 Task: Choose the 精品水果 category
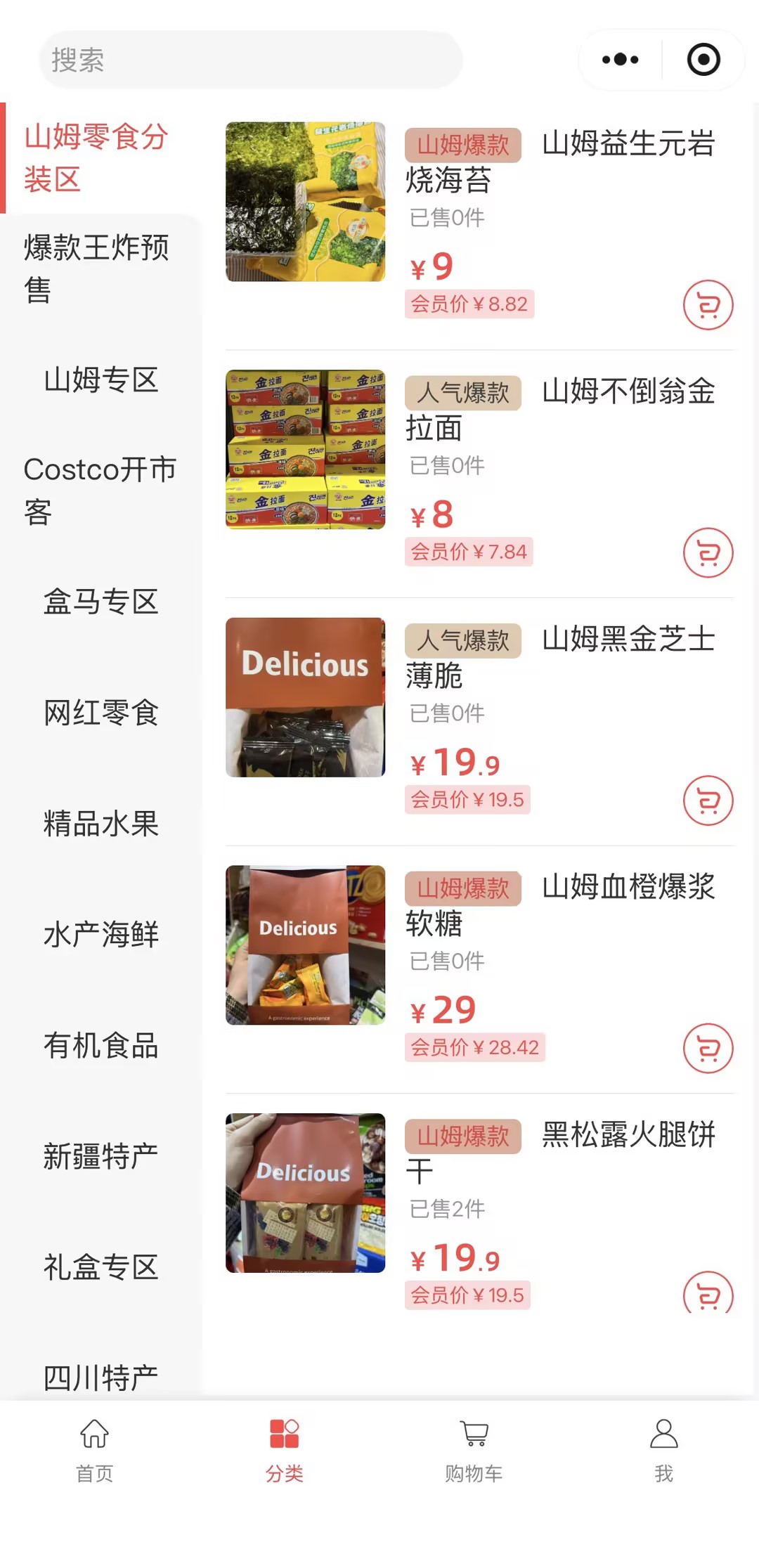(100, 824)
